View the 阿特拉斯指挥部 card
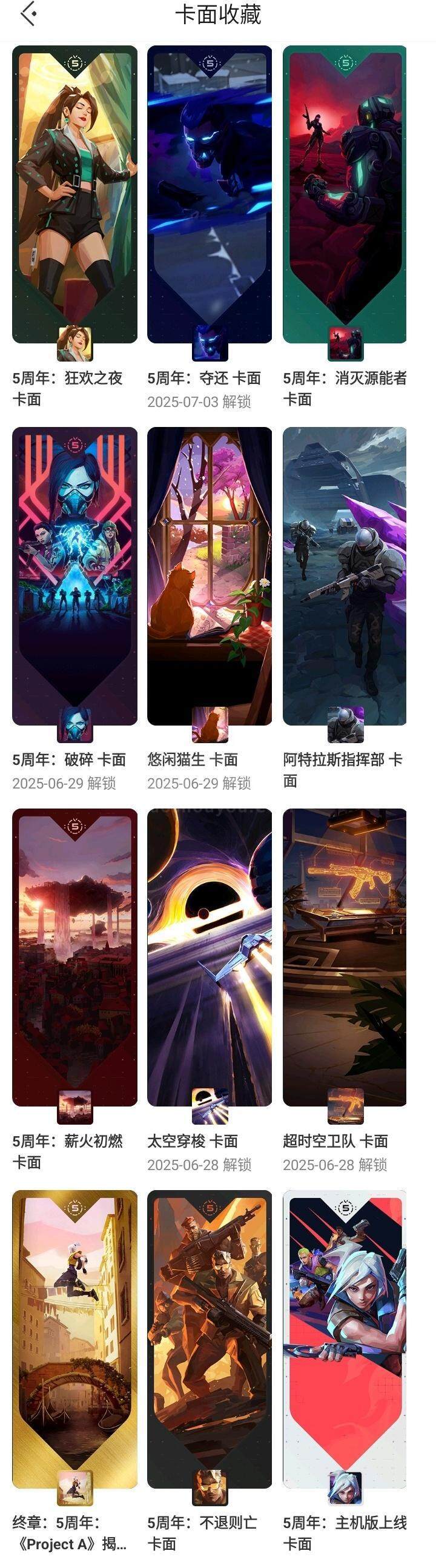The height and width of the screenshot is (1568, 436). coord(345,576)
